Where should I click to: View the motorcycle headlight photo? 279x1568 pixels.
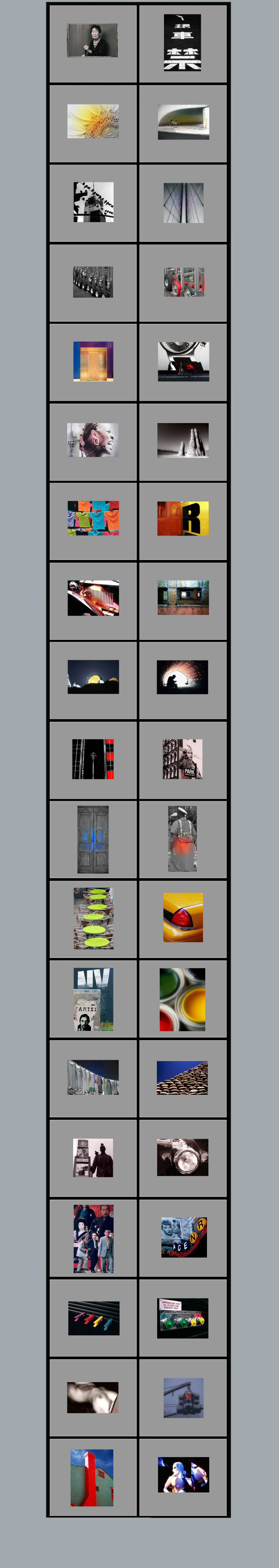coord(182,1157)
